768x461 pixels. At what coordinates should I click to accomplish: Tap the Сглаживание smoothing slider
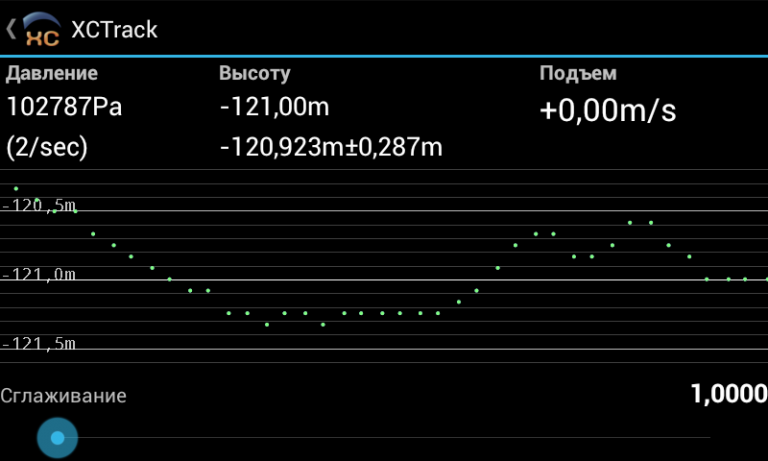click(x=58, y=438)
